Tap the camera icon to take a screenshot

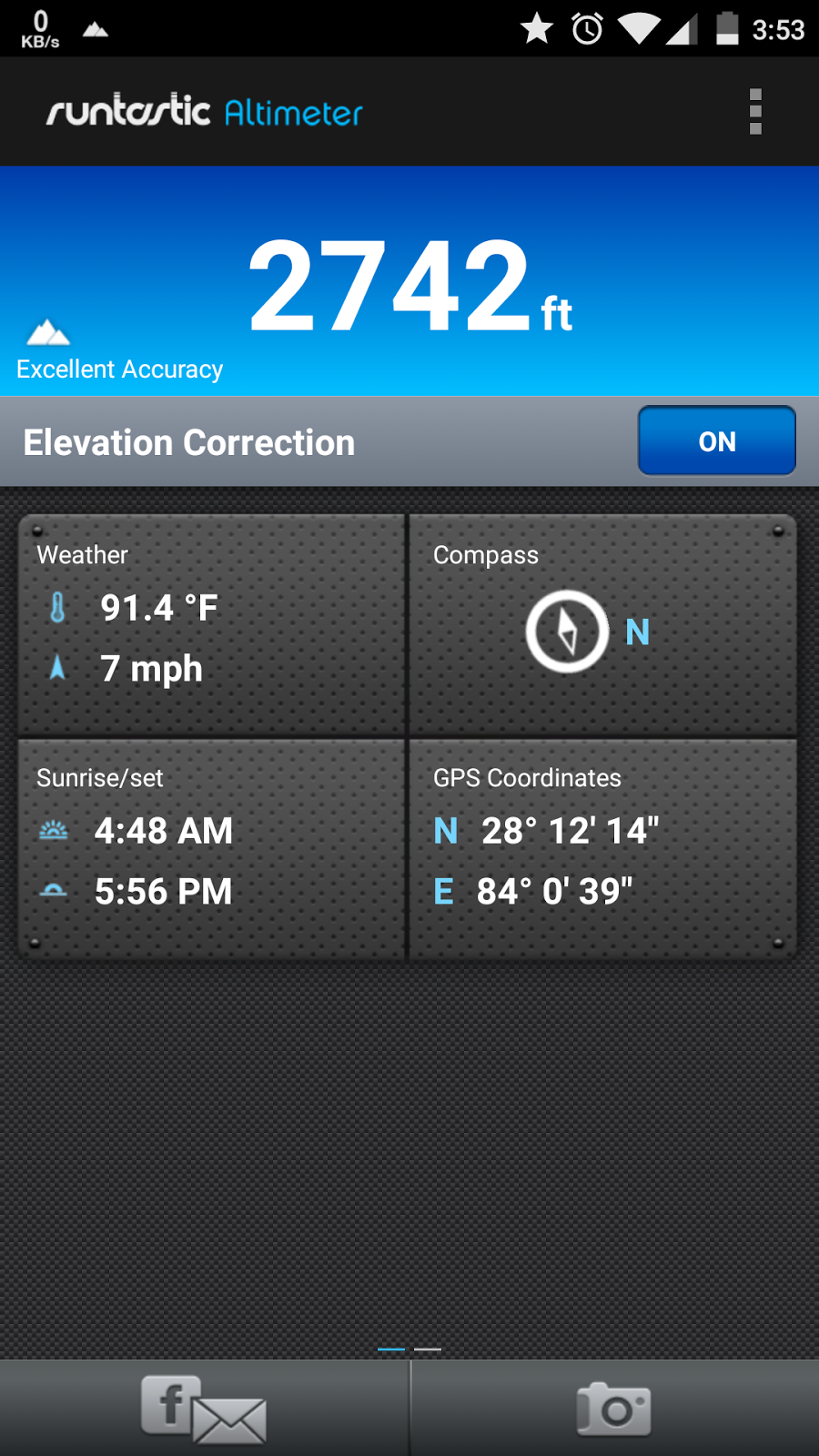coord(613,1407)
